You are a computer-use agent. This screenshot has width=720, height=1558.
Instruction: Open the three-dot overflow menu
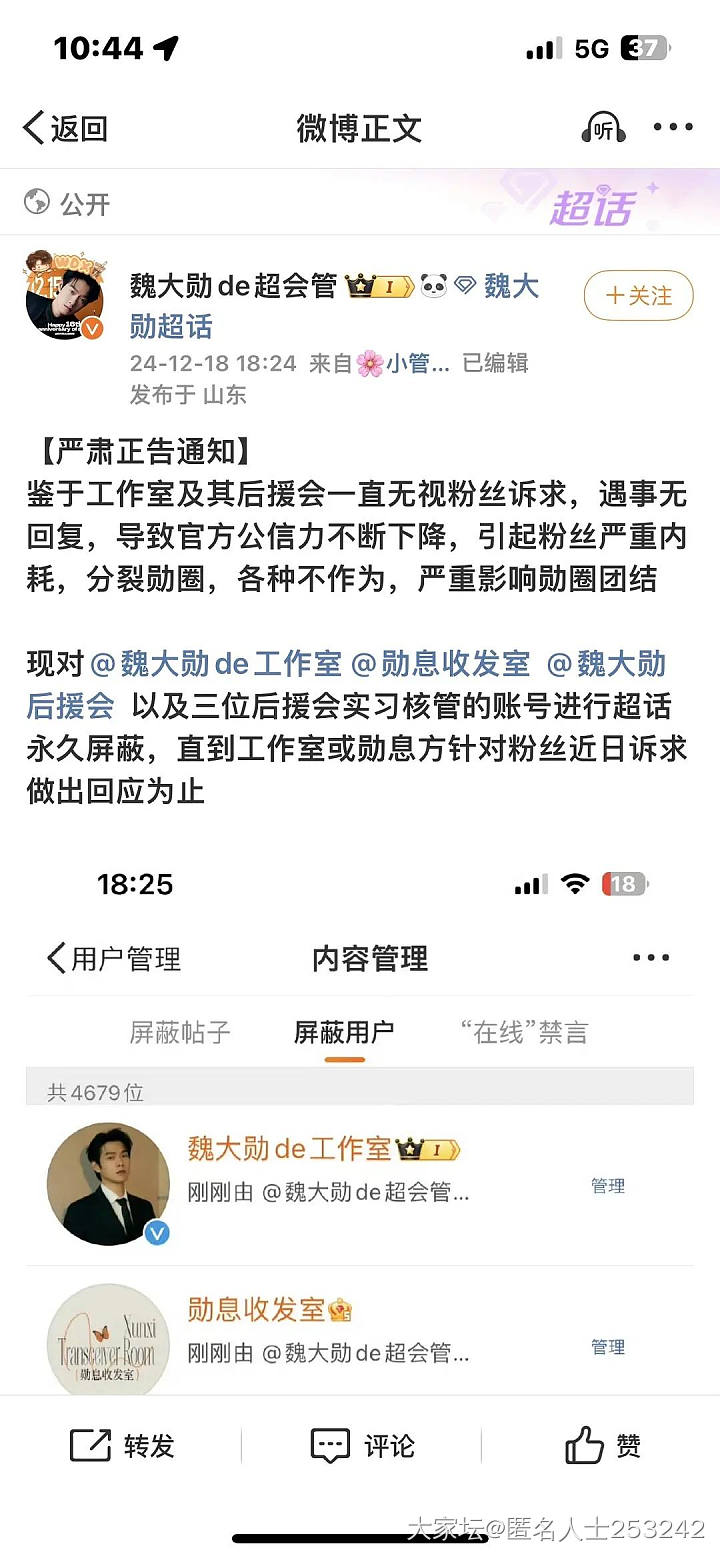point(673,127)
